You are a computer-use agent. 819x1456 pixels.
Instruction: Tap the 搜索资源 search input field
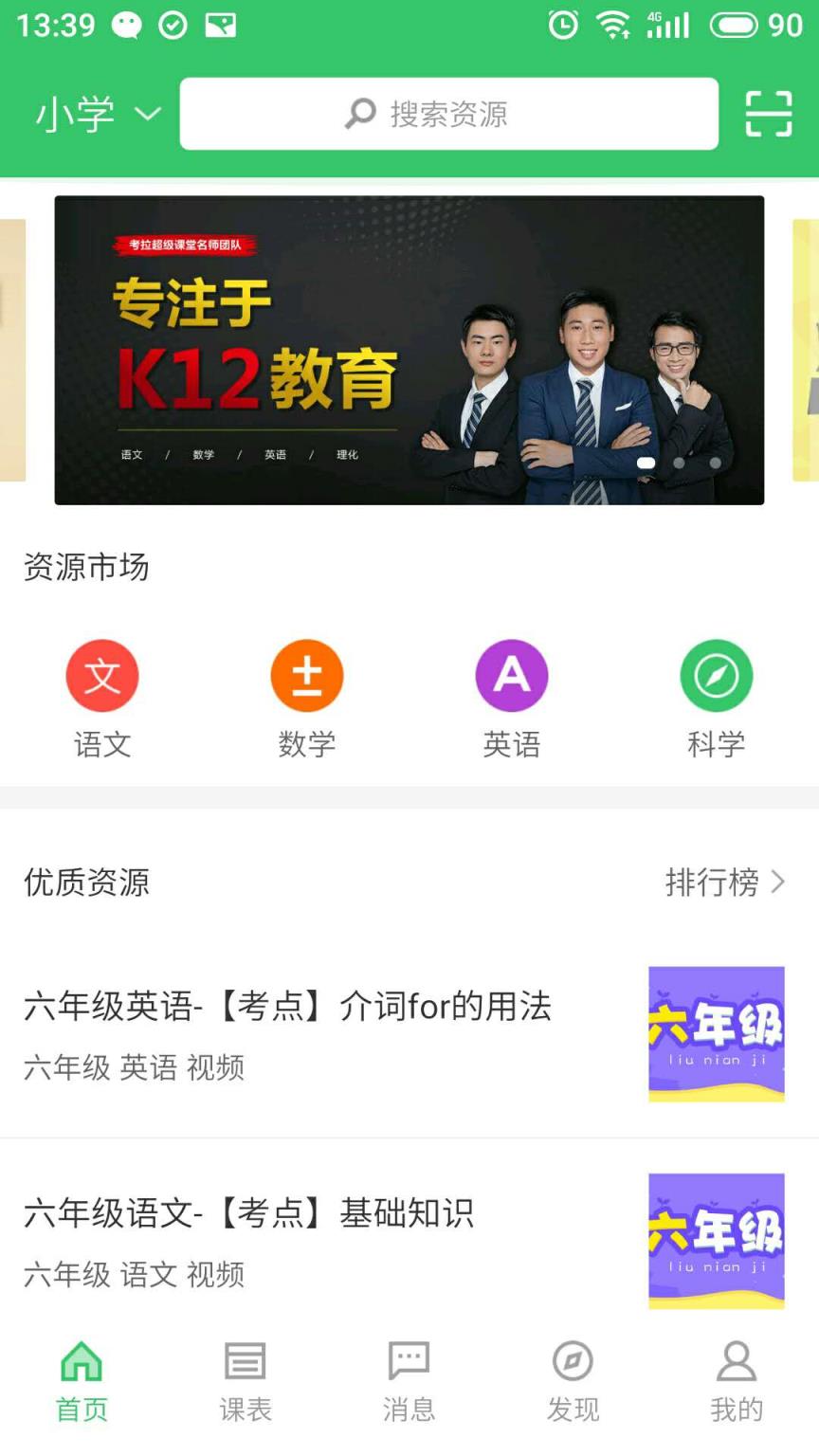(x=448, y=113)
